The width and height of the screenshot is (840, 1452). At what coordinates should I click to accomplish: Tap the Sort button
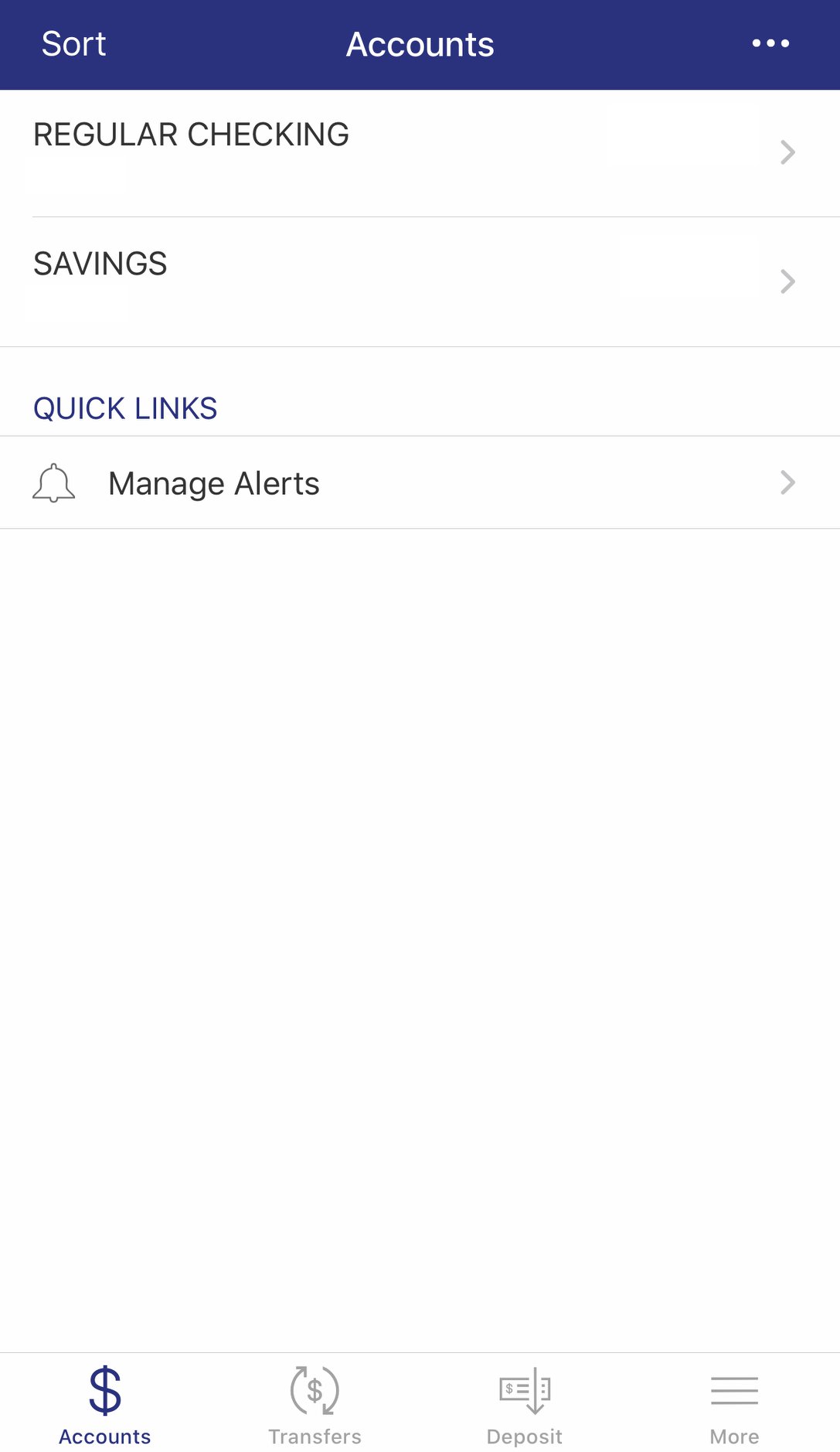pos(73,44)
